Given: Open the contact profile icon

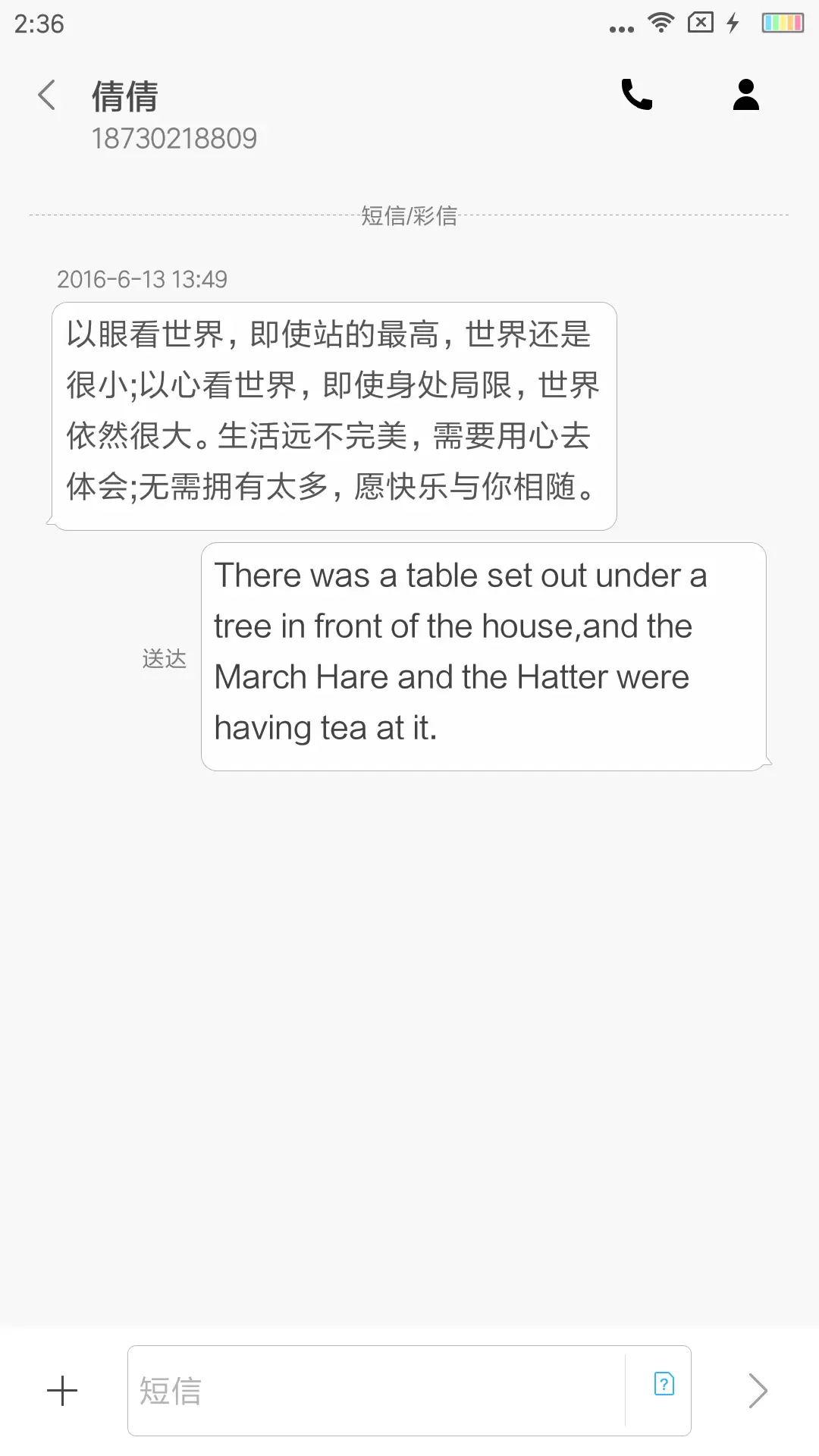Looking at the screenshot, I should (745, 96).
